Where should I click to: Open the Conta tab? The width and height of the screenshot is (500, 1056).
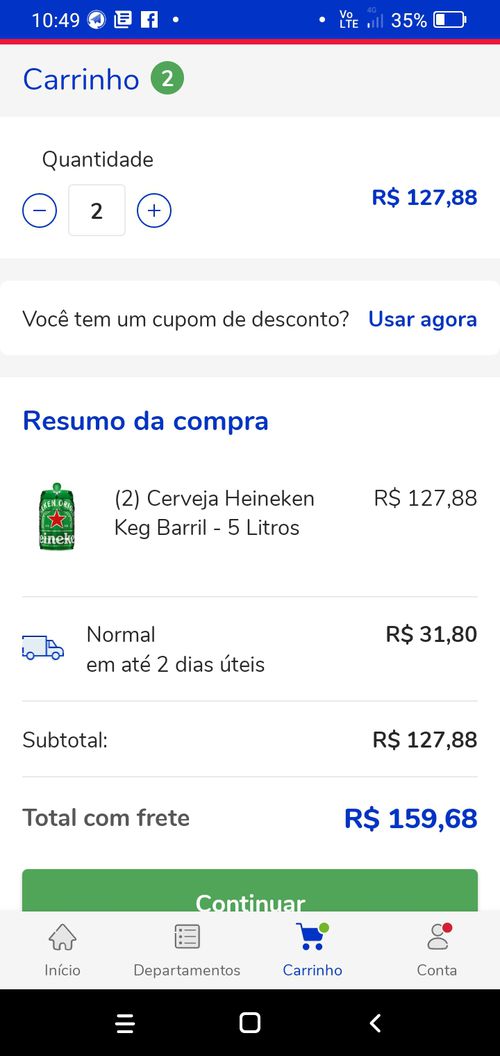[437, 950]
